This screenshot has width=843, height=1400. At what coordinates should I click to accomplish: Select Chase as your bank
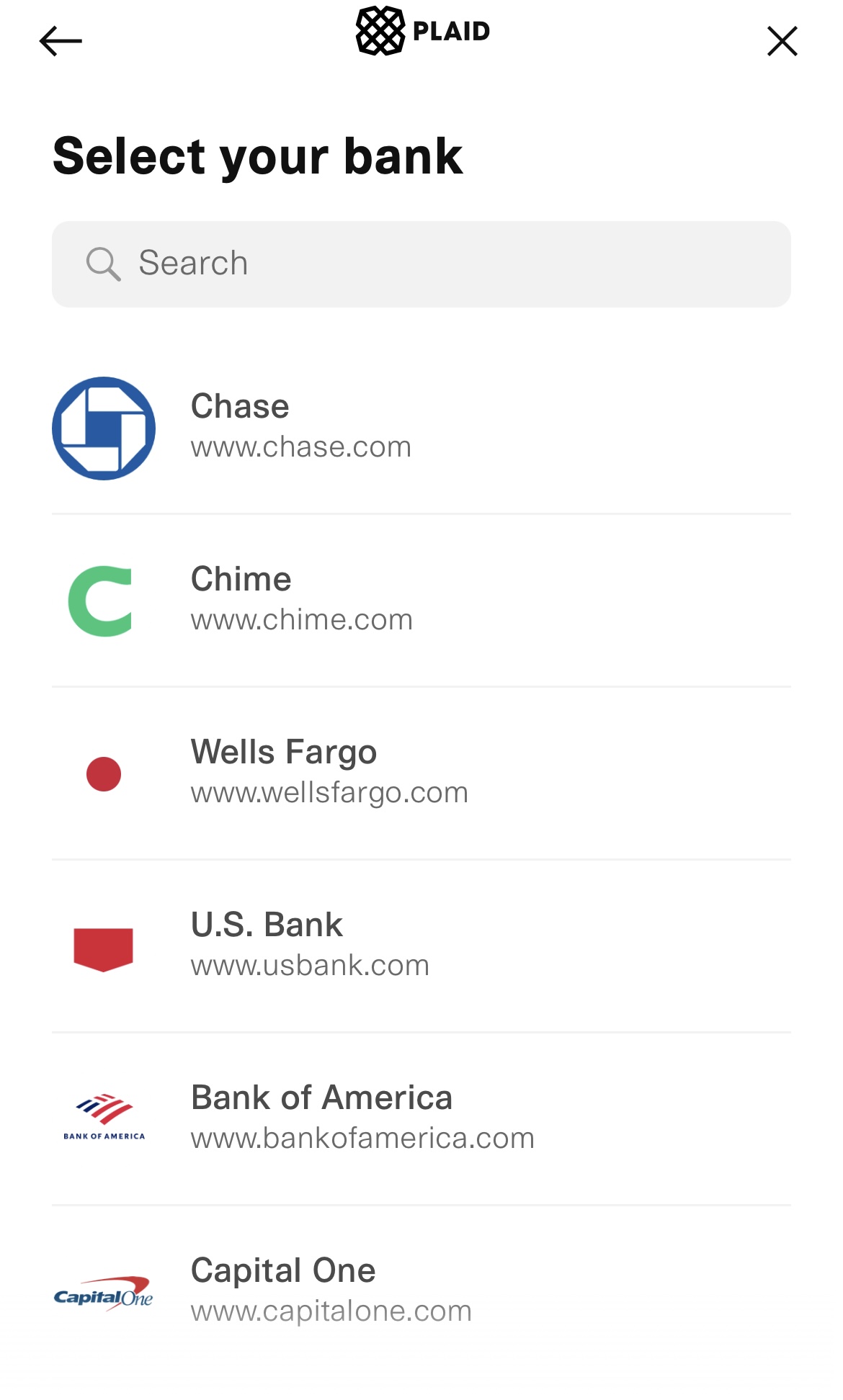(421, 428)
